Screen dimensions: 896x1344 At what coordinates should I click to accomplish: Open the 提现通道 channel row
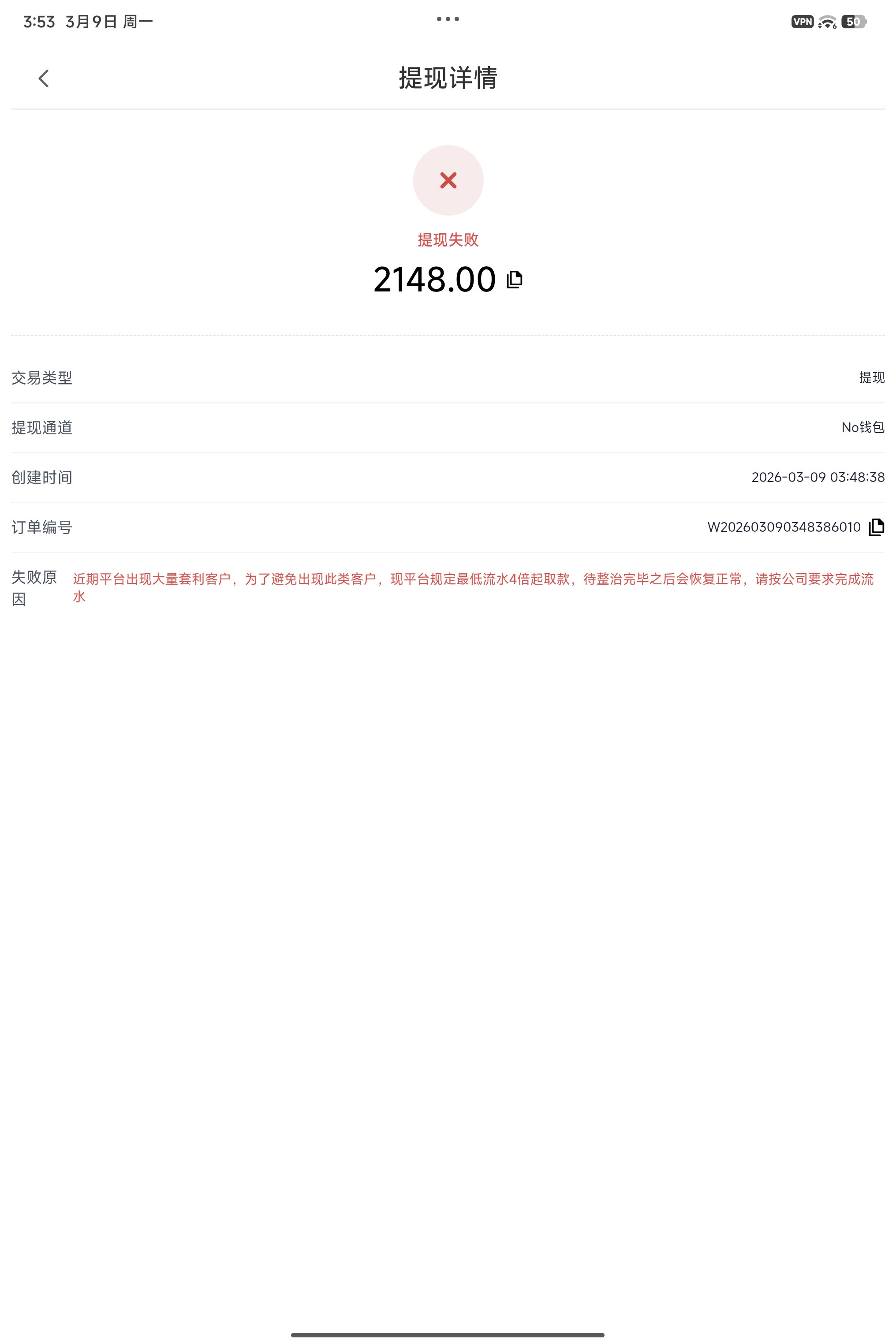point(41,427)
